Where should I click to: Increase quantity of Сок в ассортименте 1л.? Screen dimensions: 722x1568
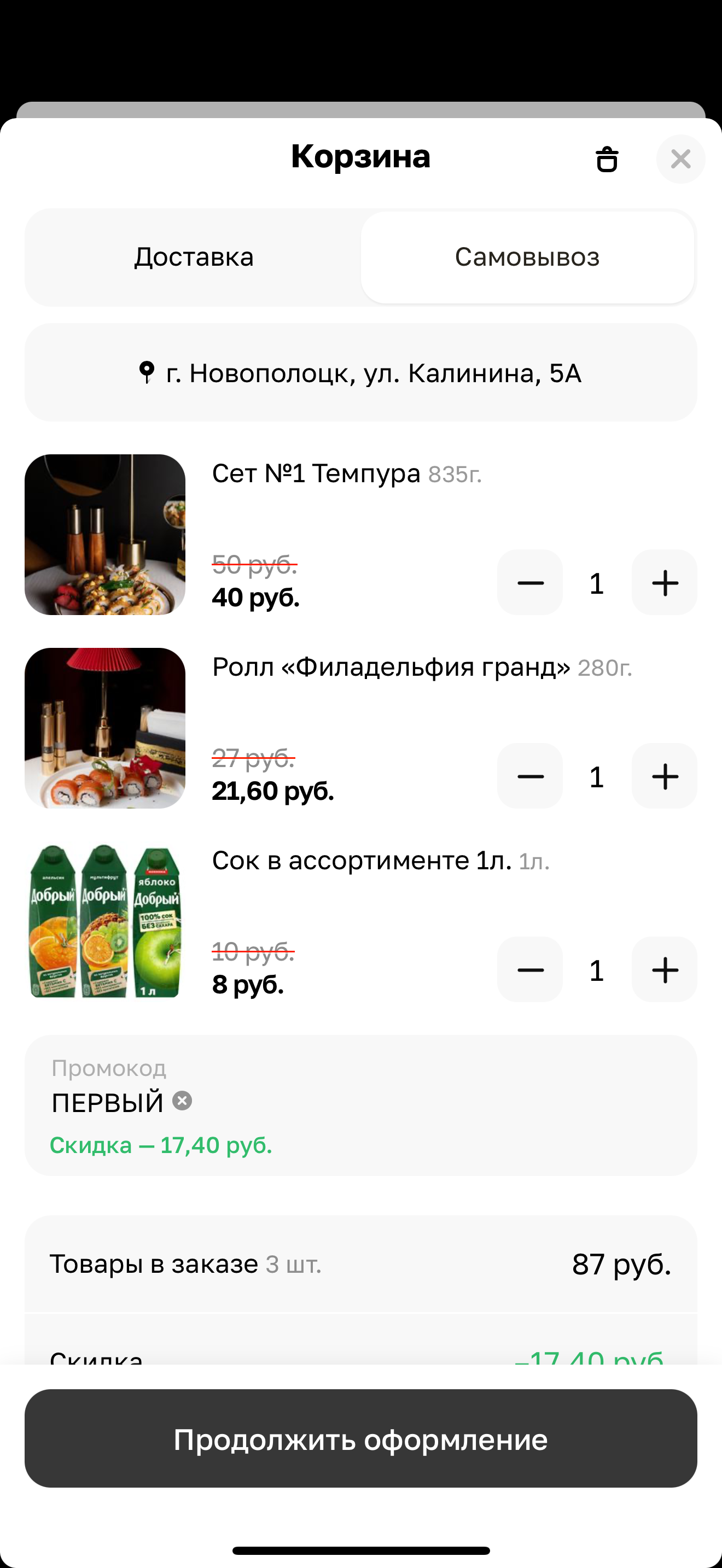tap(664, 970)
